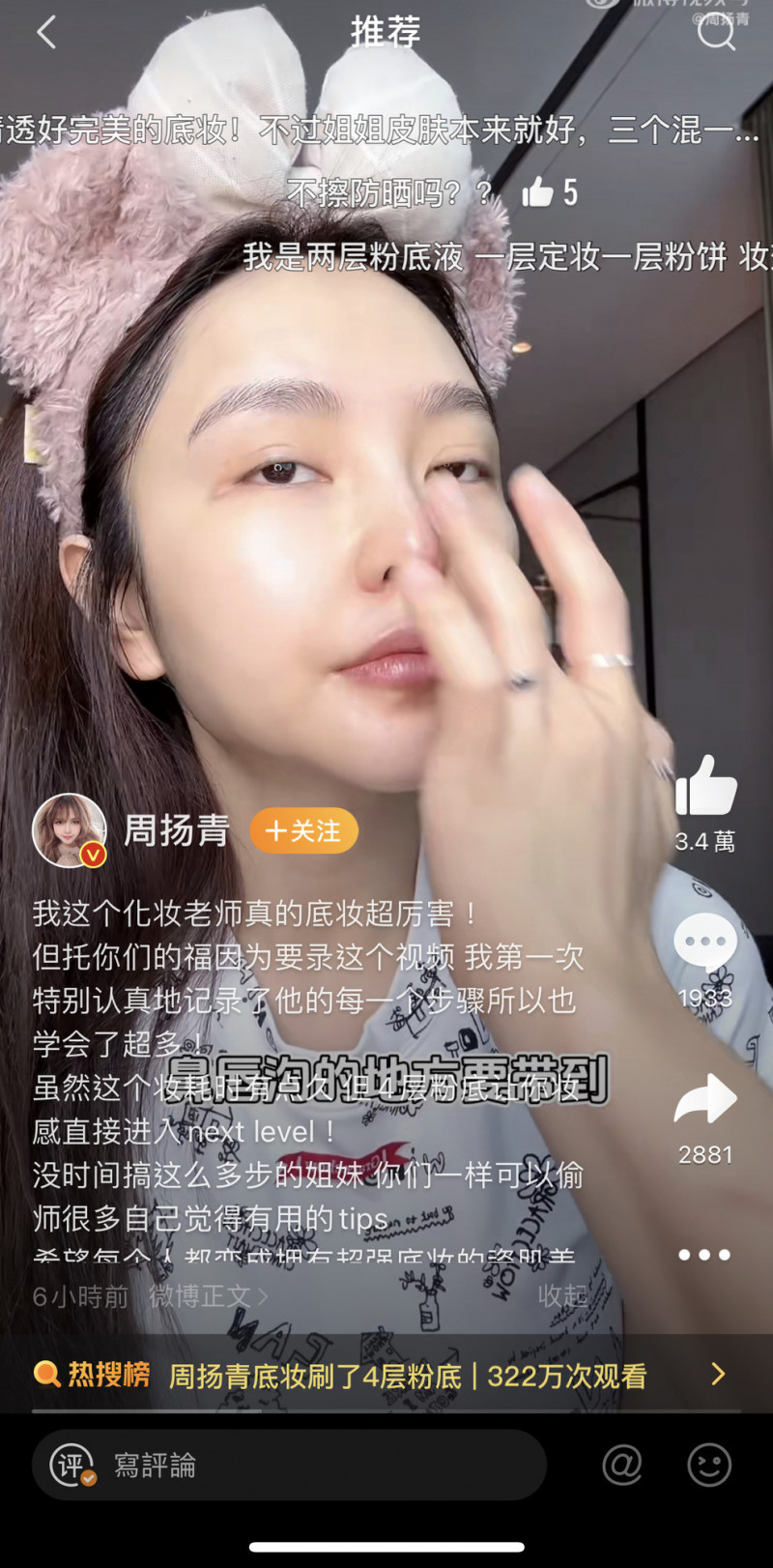
Task: Like the video with the thumbs-up icon
Action: pyautogui.click(x=705, y=785)
